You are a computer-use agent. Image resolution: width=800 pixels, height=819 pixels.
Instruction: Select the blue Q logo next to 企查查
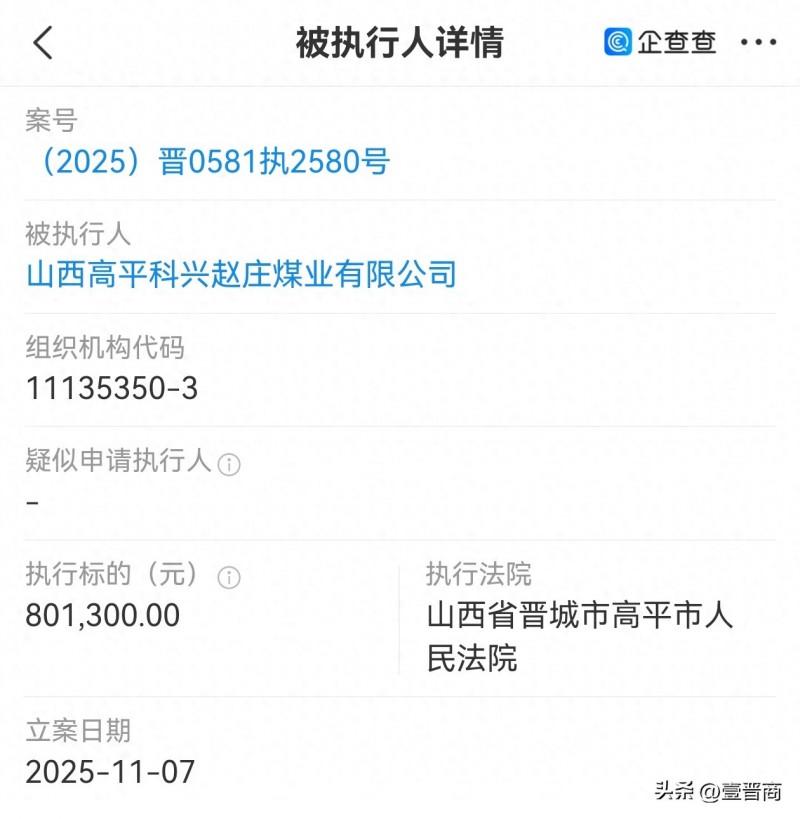616,43
